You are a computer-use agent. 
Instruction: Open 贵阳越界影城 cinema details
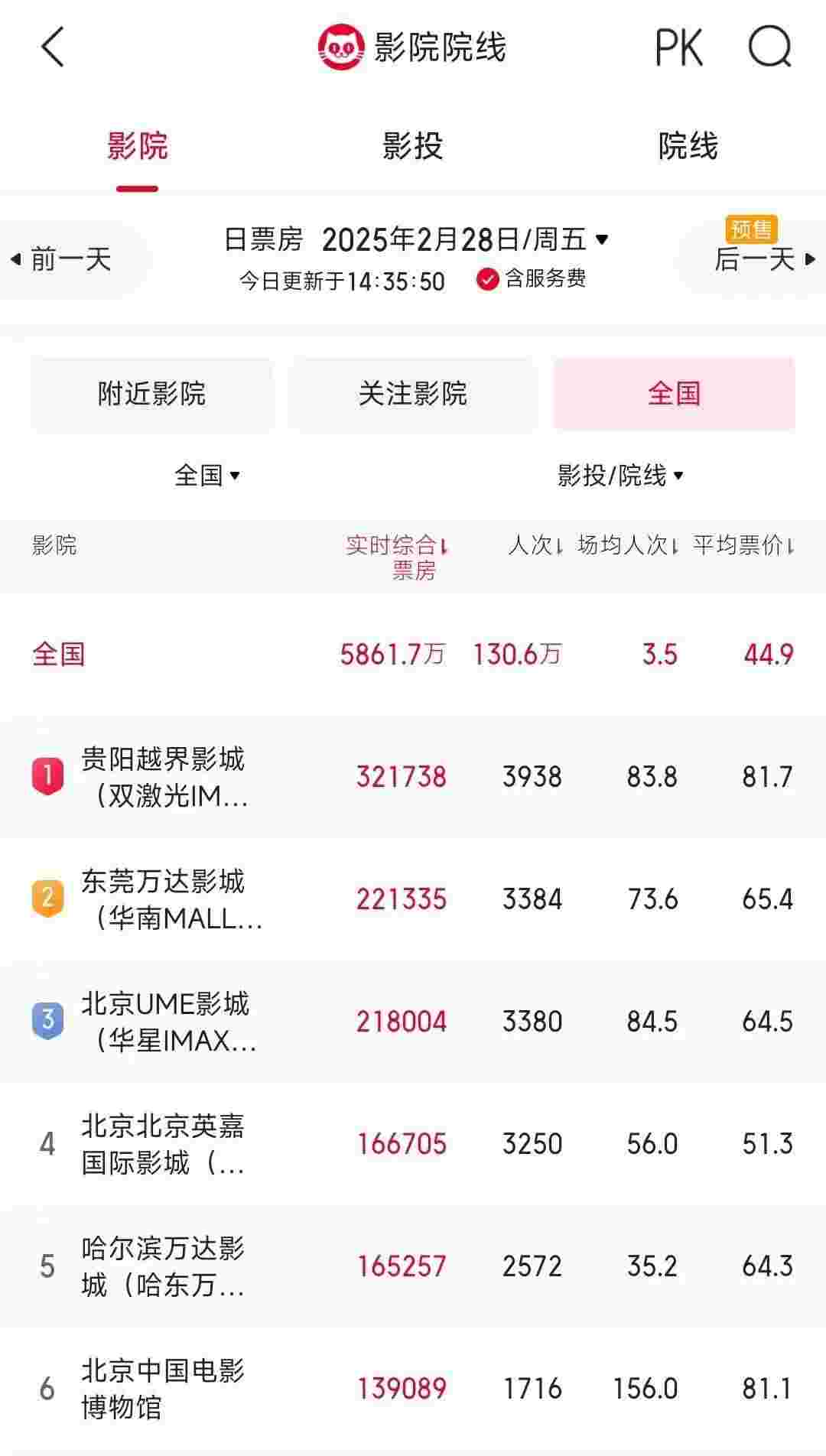(x=413, y=777)
